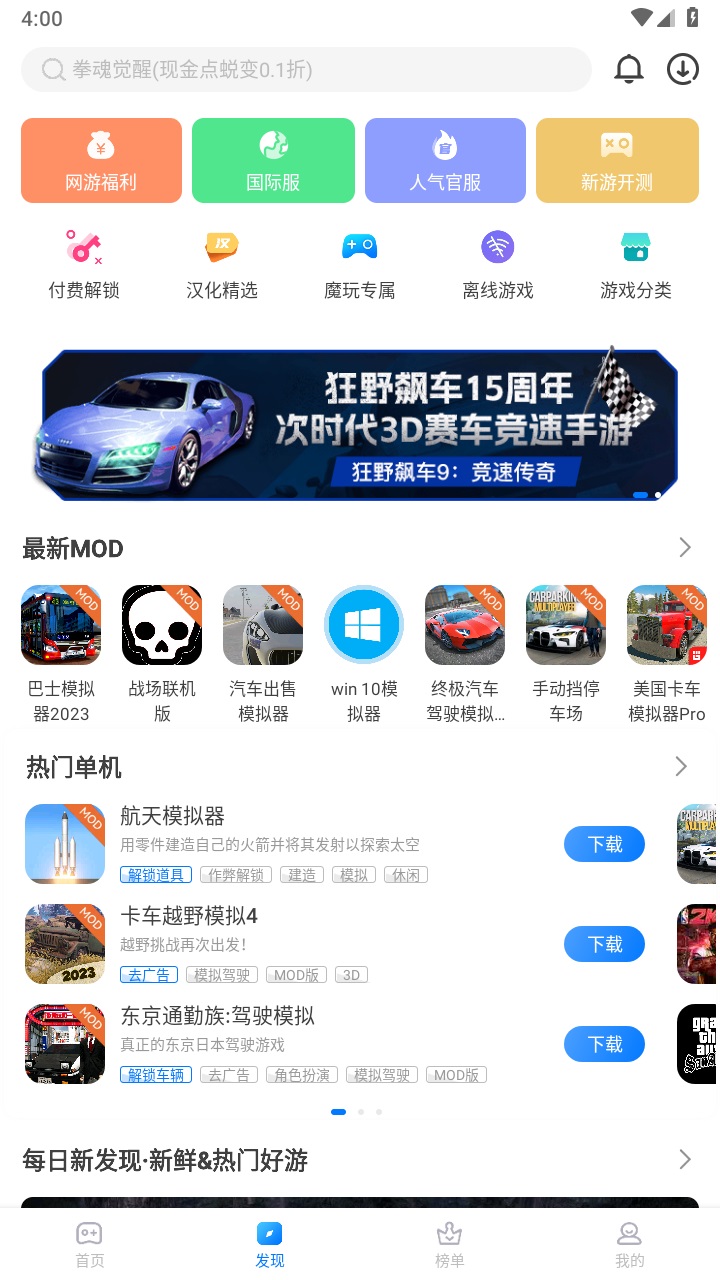The width and height of the screenshot is (720, 1280).
Task: Open the download manager icon
Action: pyautogui.click(x=683, y=69)
